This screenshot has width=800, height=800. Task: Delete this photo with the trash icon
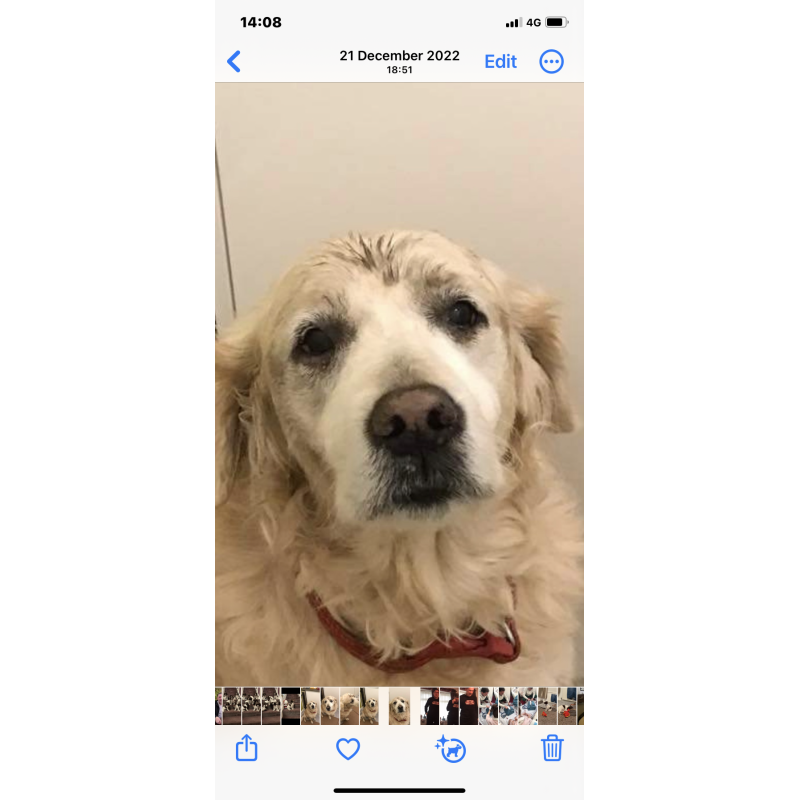[x=552, y=748]
